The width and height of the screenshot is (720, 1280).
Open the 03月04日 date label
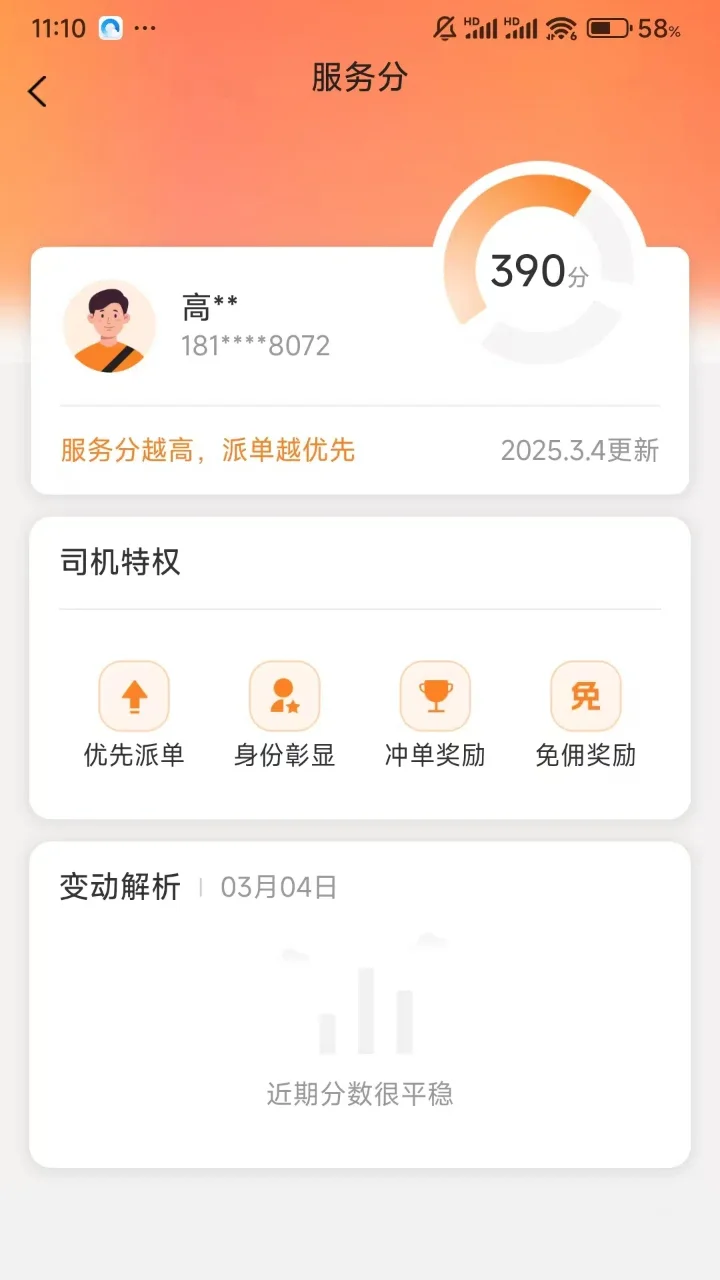pyautogui.click(x=280, y=887)
